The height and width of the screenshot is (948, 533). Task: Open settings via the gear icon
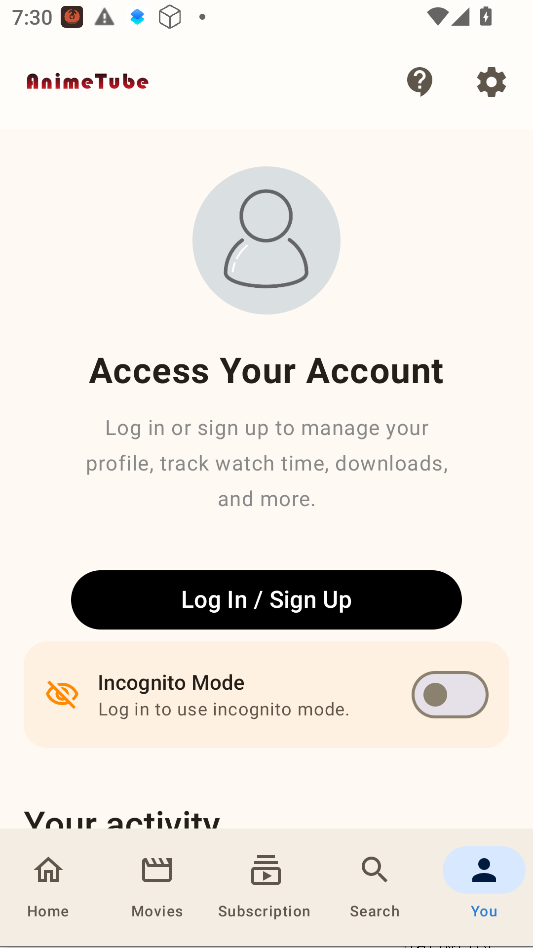tap(491, 82)
